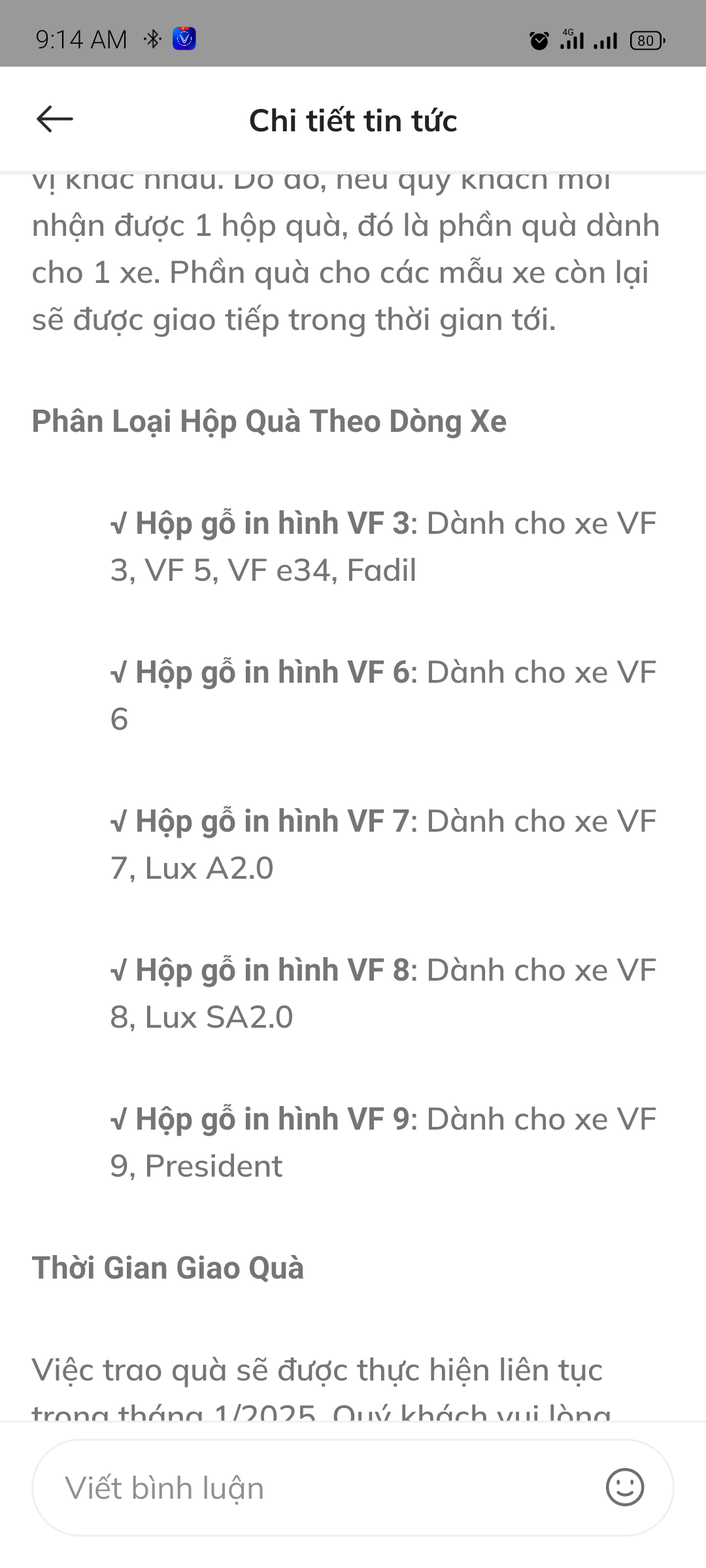The height and width of the screenshot is (1568, 706).
Task: Go back using the top-left arrow
Action: point(55,119)
